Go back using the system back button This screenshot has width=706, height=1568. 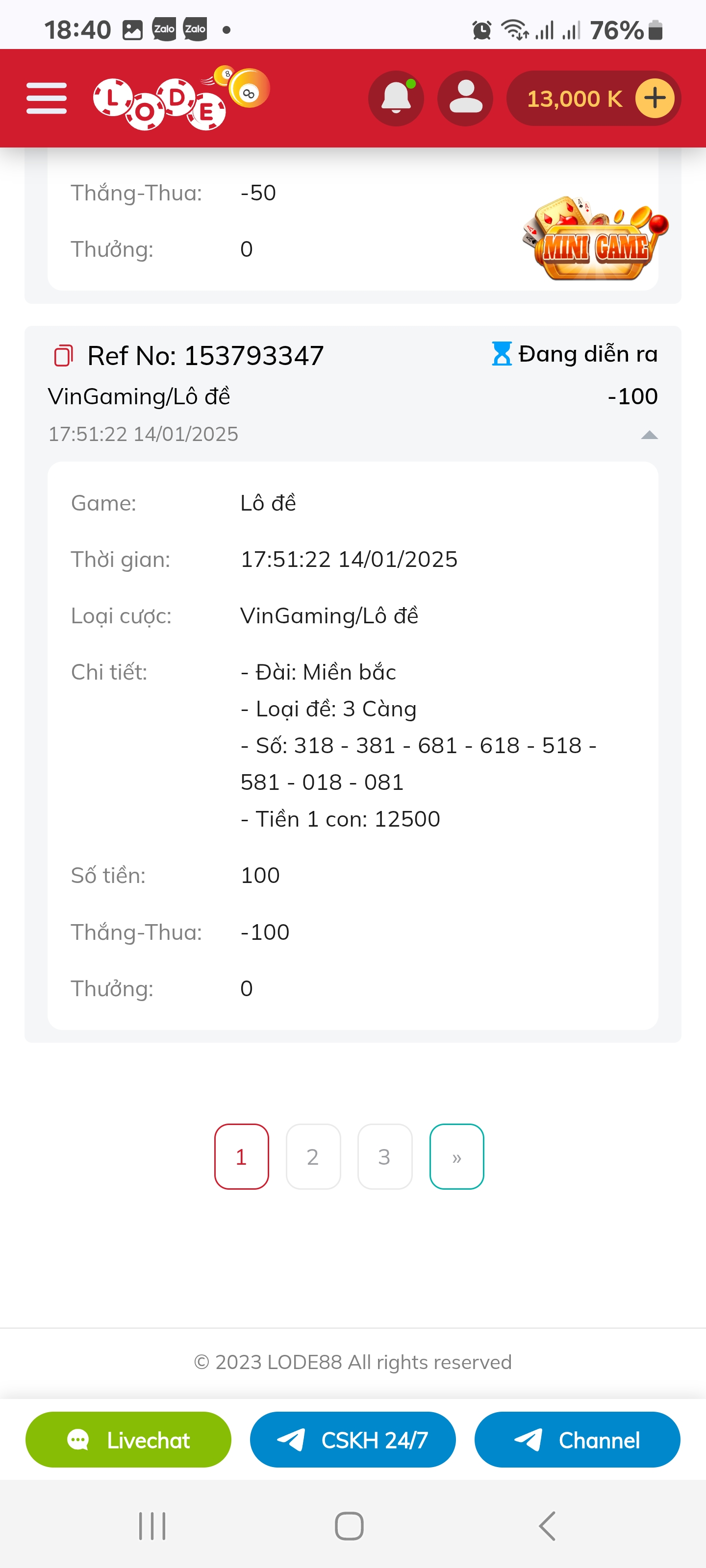point(547,1526)
